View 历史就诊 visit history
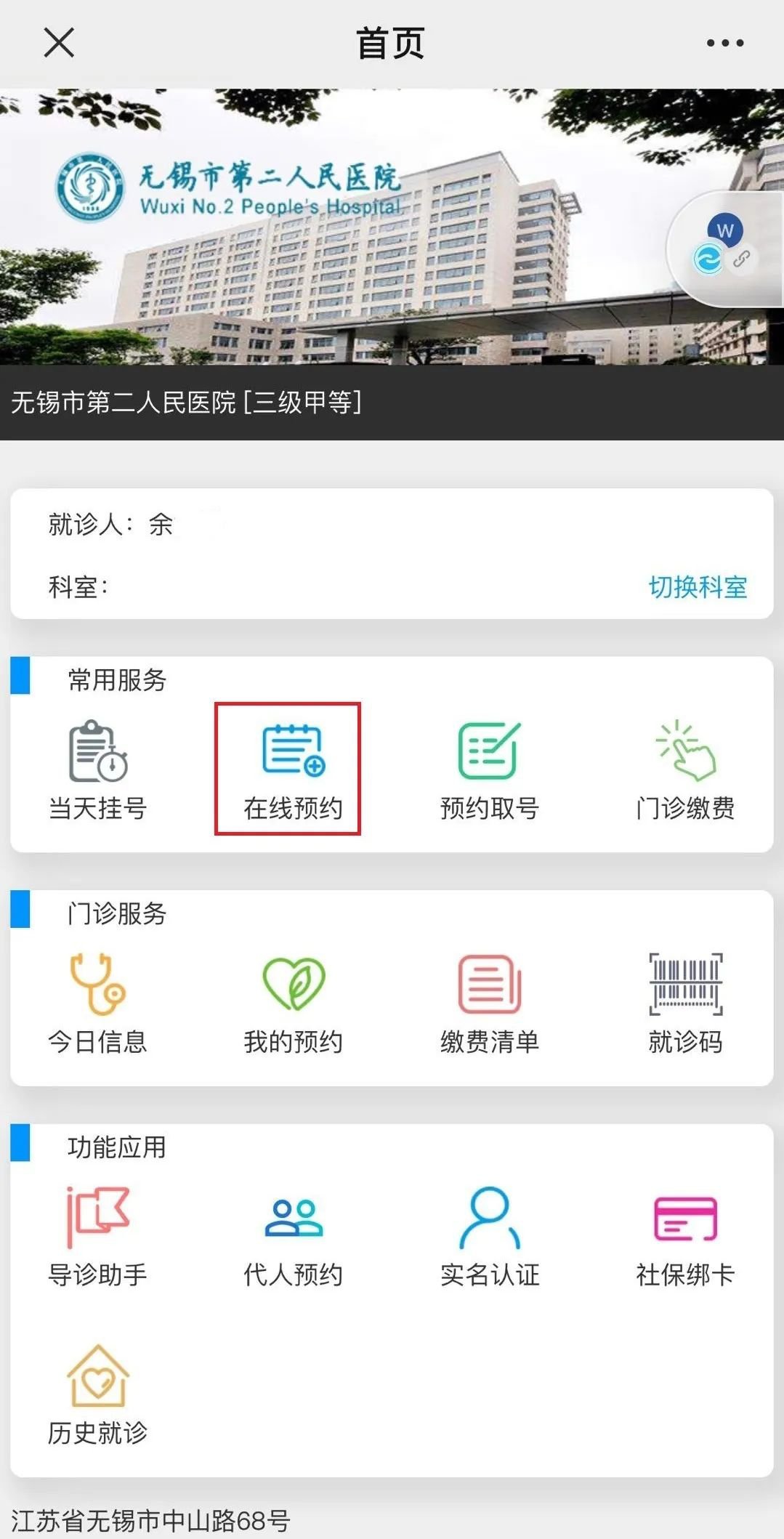The width and height of the screenshot is (784, 1539). (x=98, y=1395)
